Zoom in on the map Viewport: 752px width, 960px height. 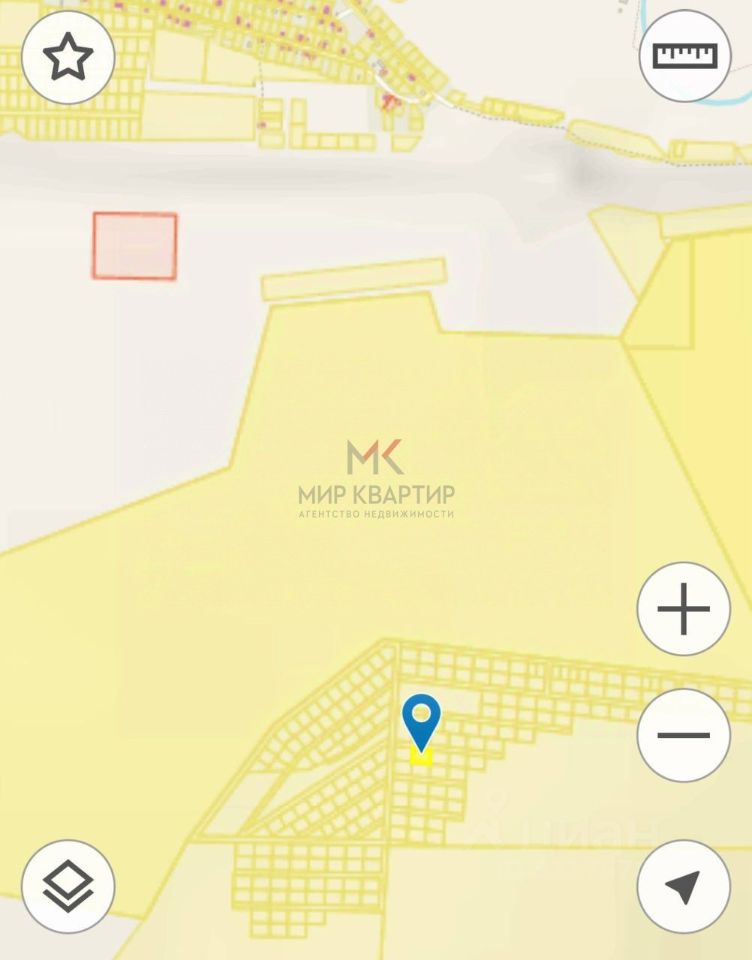[x=684, y=609]
